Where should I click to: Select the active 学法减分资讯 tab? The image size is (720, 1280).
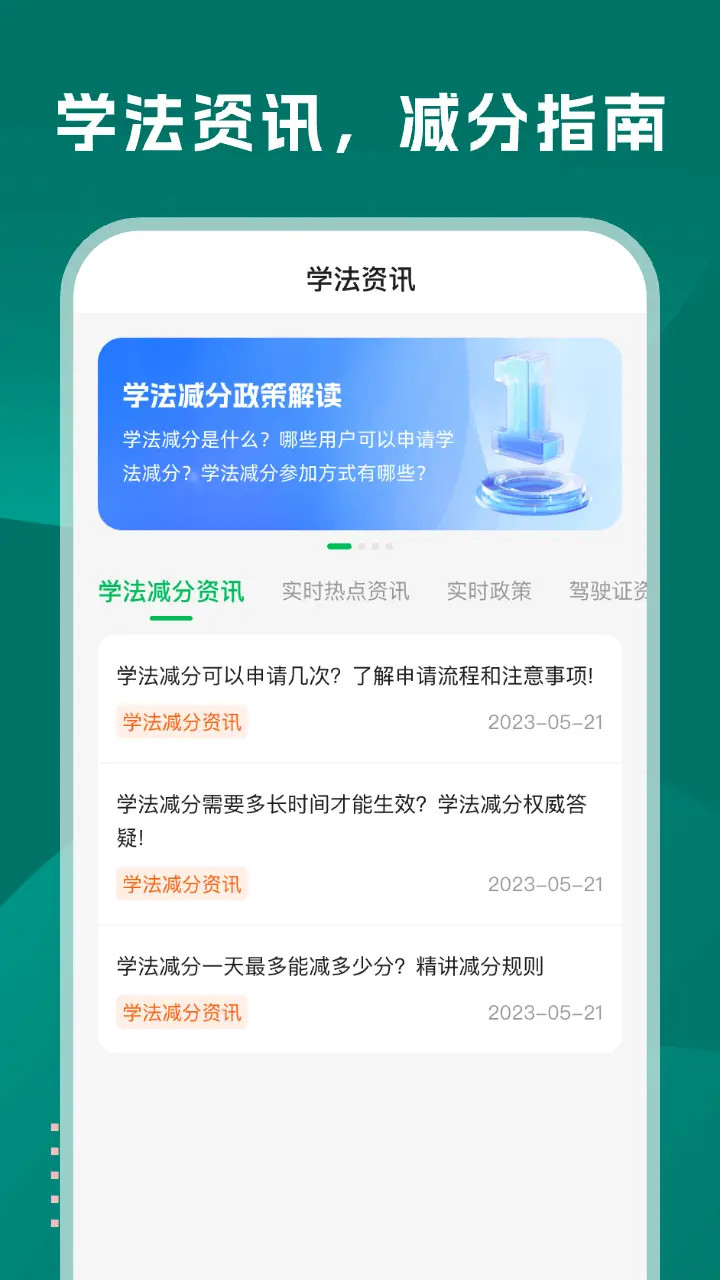tap(168, 591)
